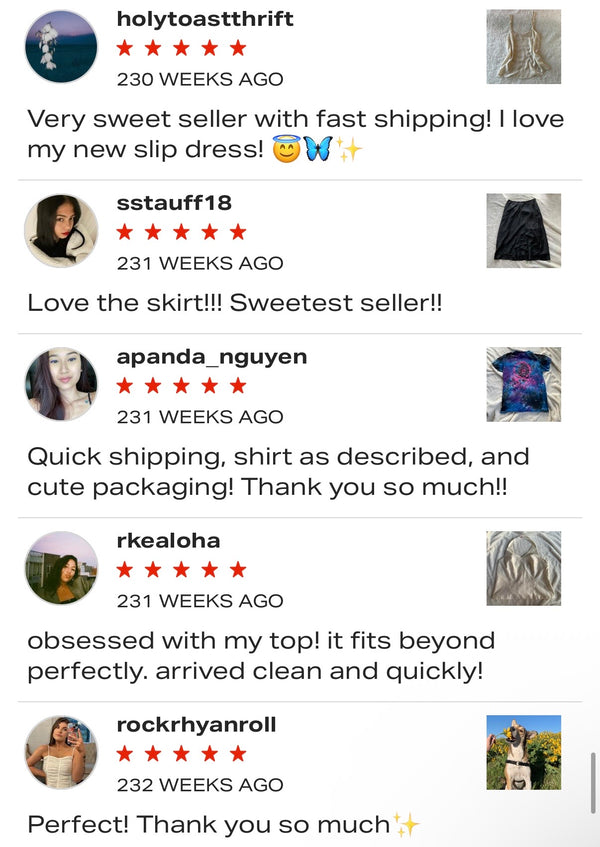
Task: Open rockrhyanroll's profile picture
Action: click(61, 752)
